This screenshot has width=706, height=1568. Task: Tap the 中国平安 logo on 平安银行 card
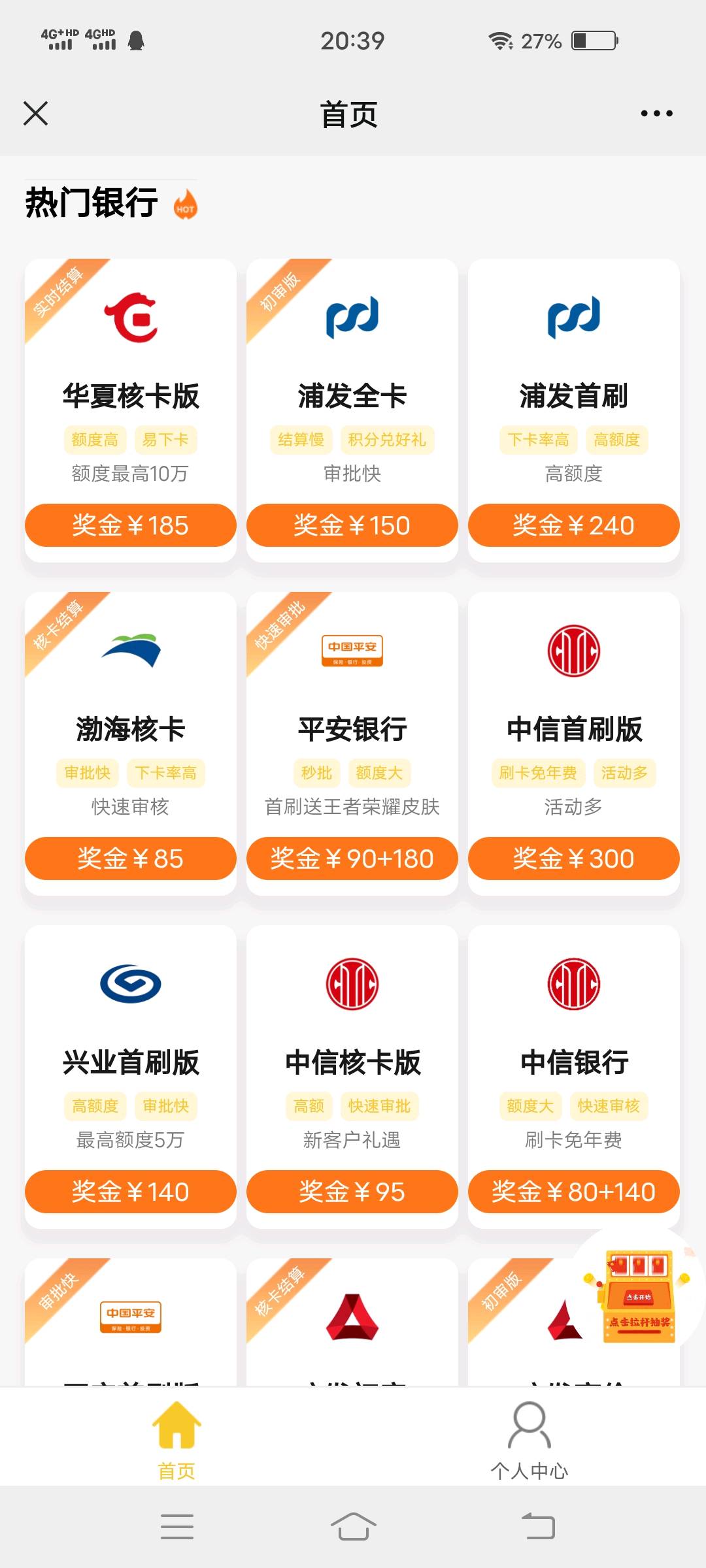352,650
